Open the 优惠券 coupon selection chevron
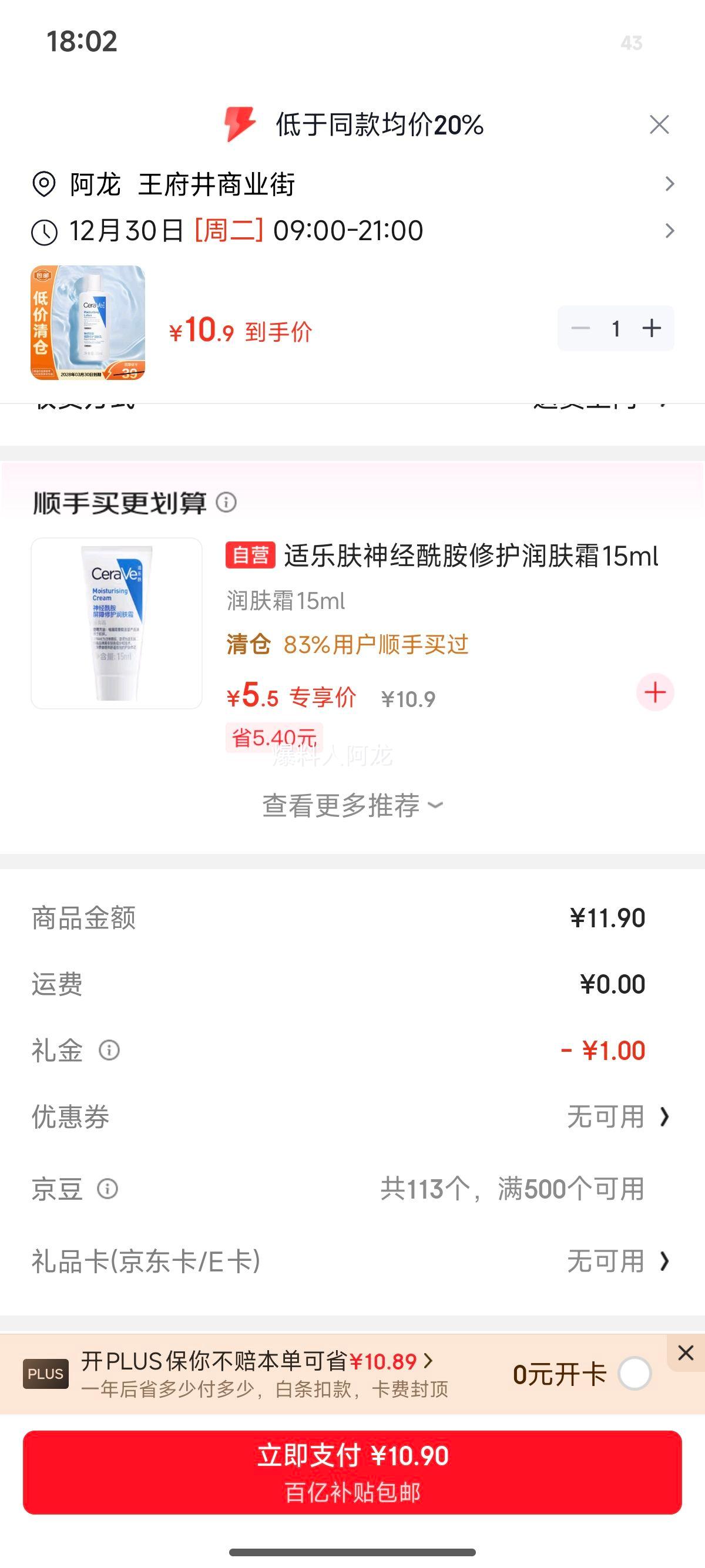 (x=665, y=1117)
